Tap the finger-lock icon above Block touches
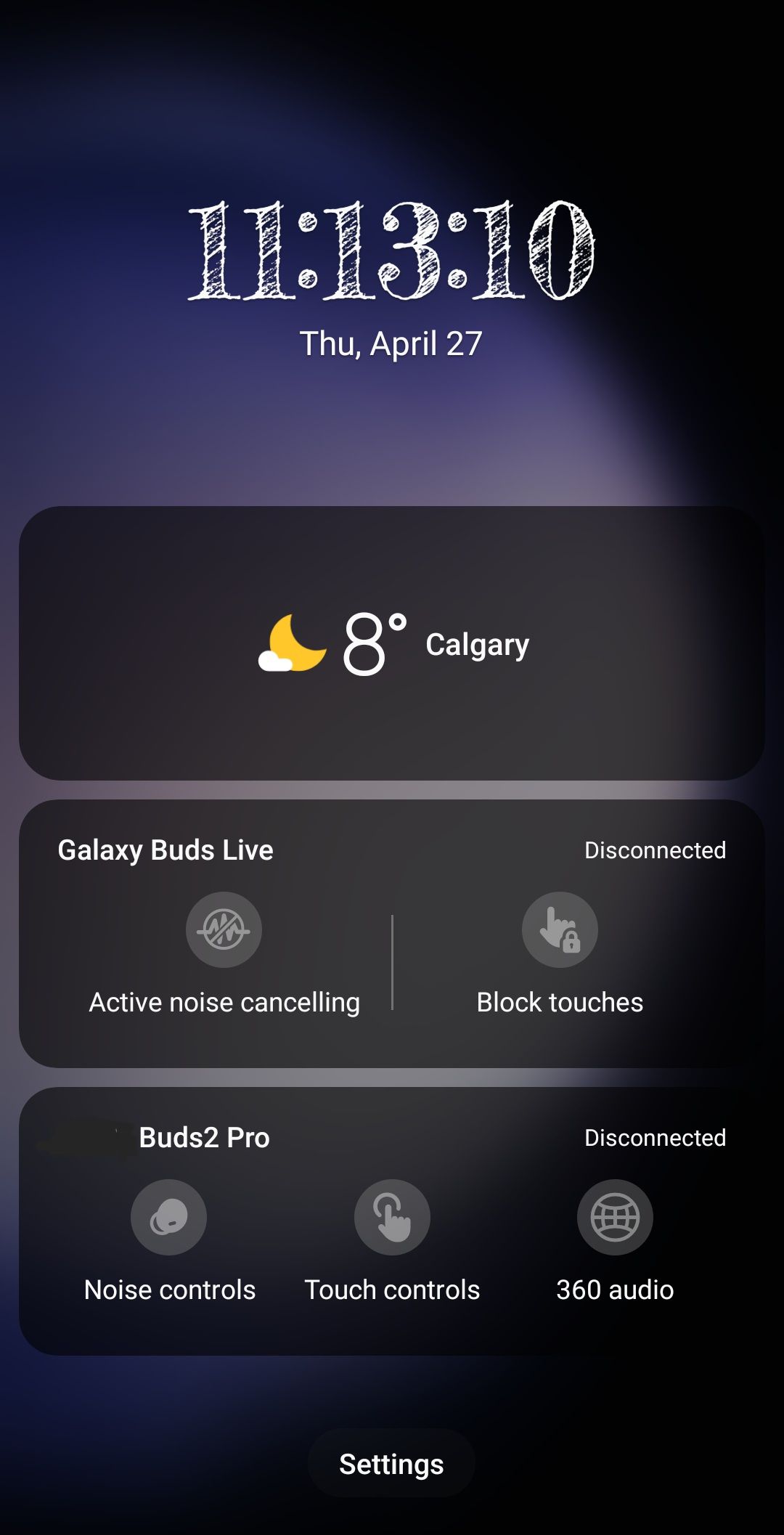784x1535 pixels. 559,929
